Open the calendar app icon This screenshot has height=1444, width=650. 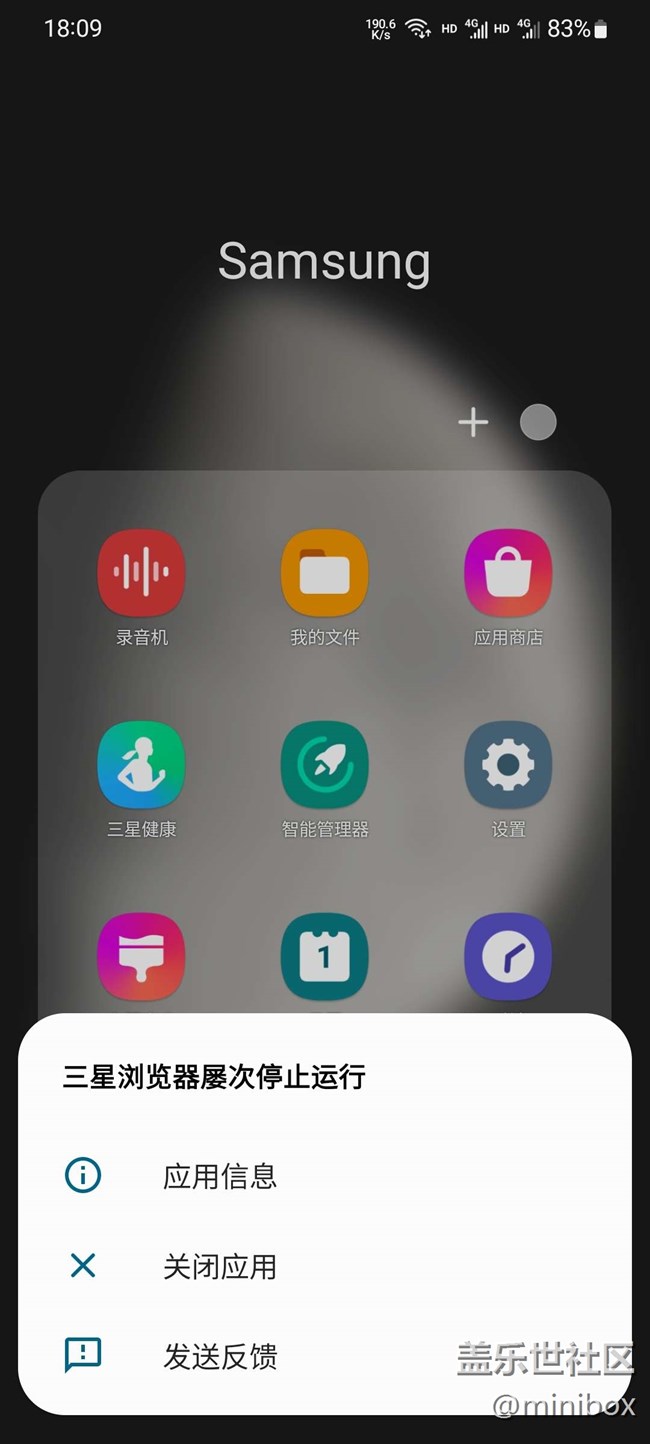click(x=324, y=957)
